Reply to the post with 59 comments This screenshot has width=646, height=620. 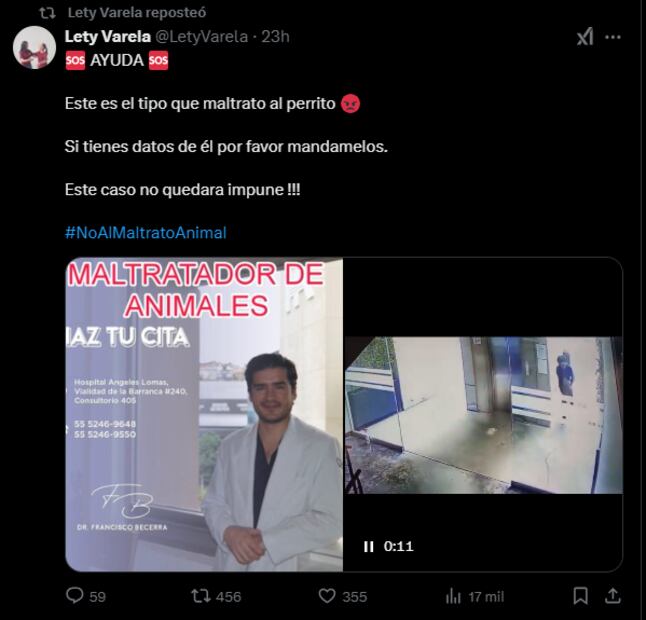[75, 596]
